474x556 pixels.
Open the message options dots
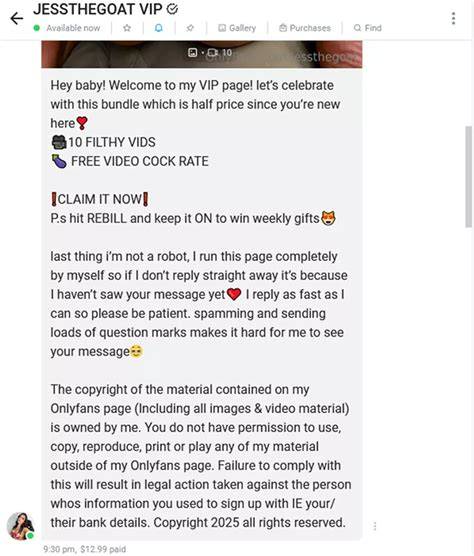(x=375, y=526)
